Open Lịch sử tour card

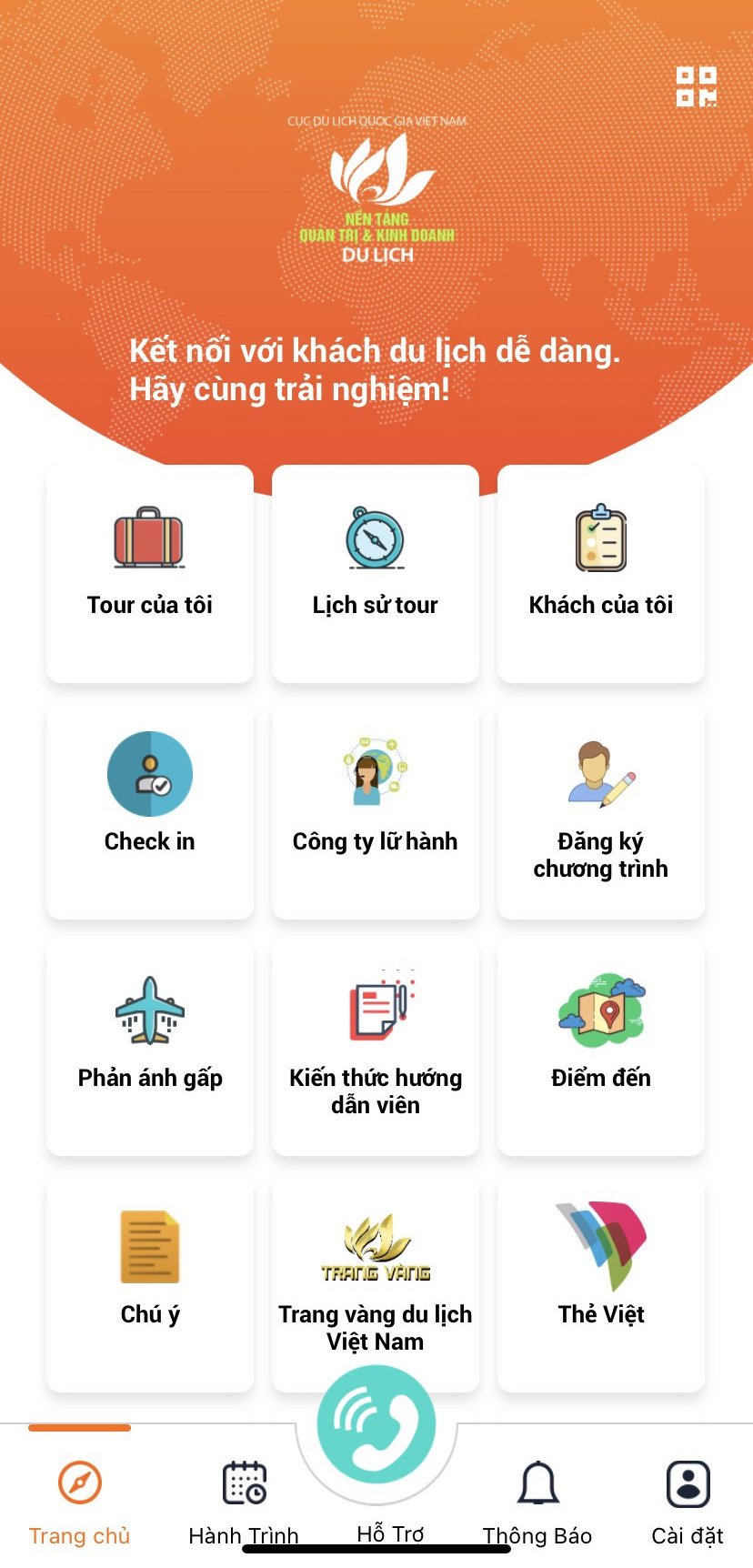coord(376,573)
